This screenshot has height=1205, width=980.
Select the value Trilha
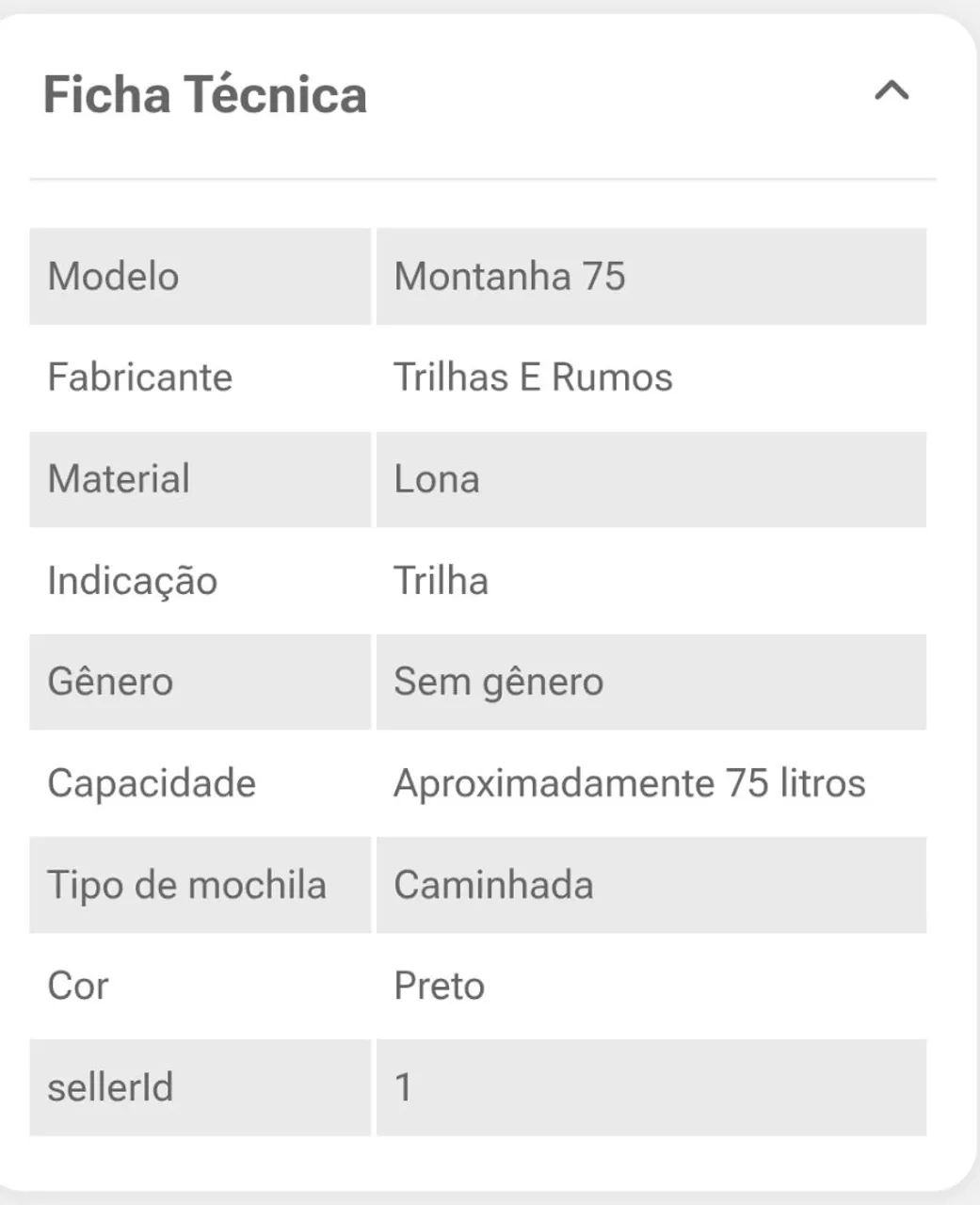click(x=442, y=581)
